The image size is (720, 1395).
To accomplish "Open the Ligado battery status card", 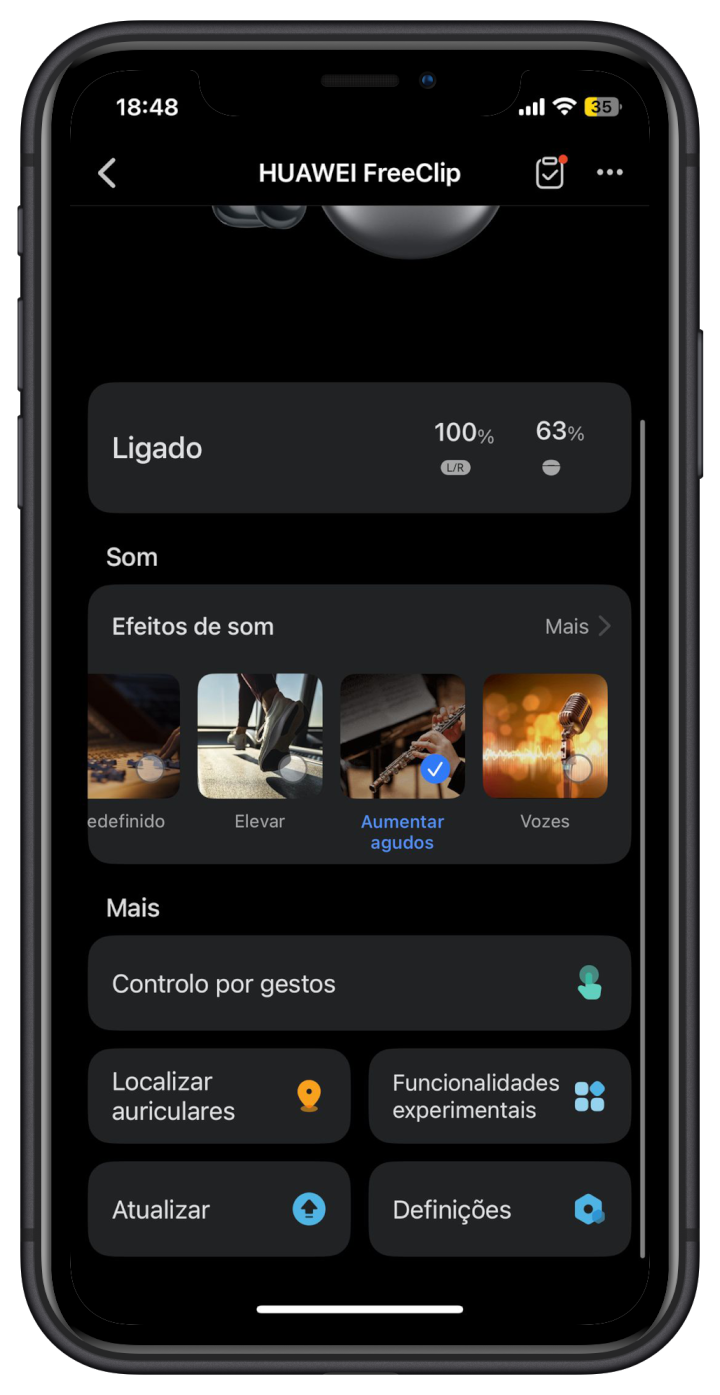I will (359, 448).
